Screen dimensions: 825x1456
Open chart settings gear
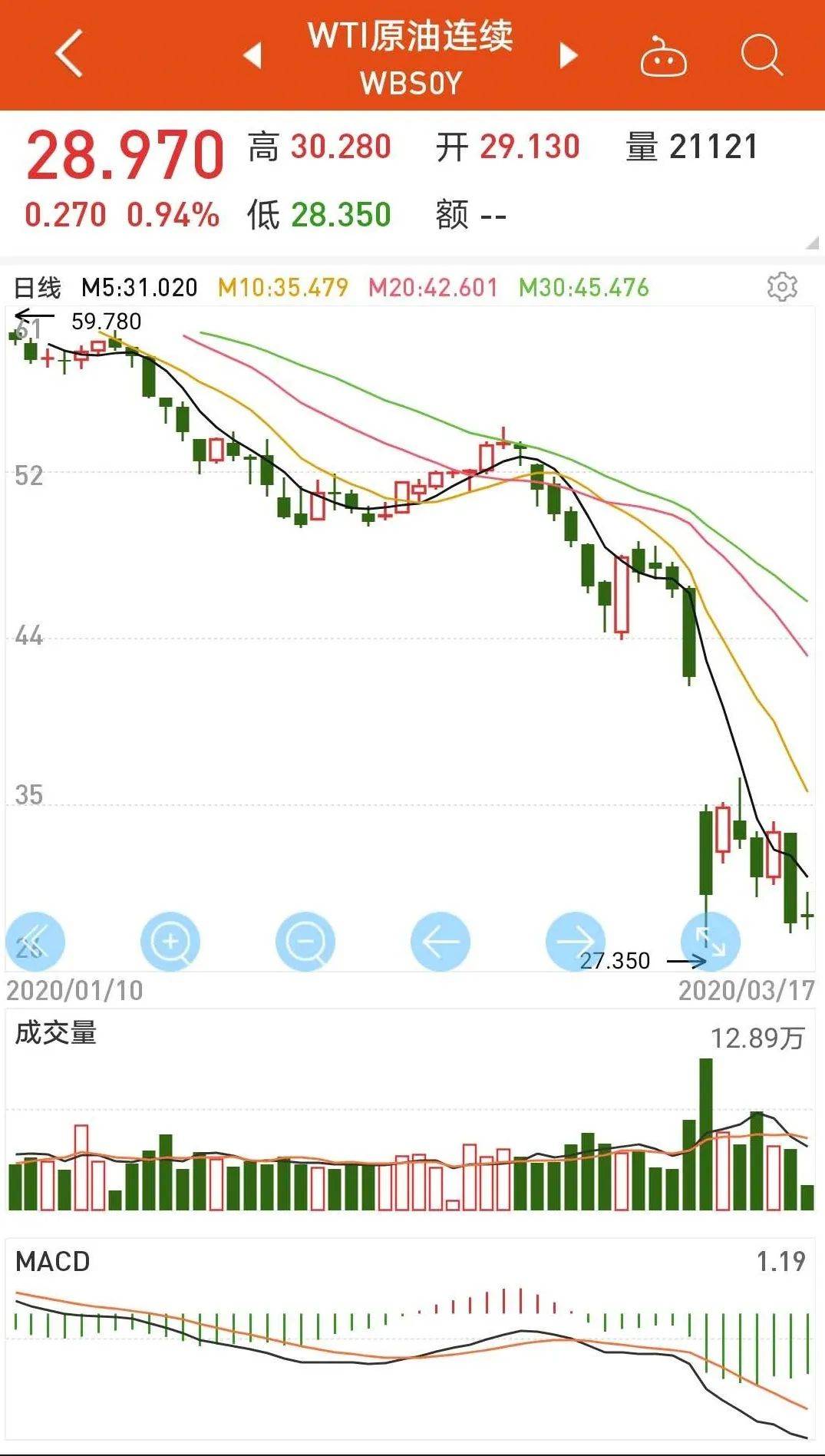coord(782,287)
